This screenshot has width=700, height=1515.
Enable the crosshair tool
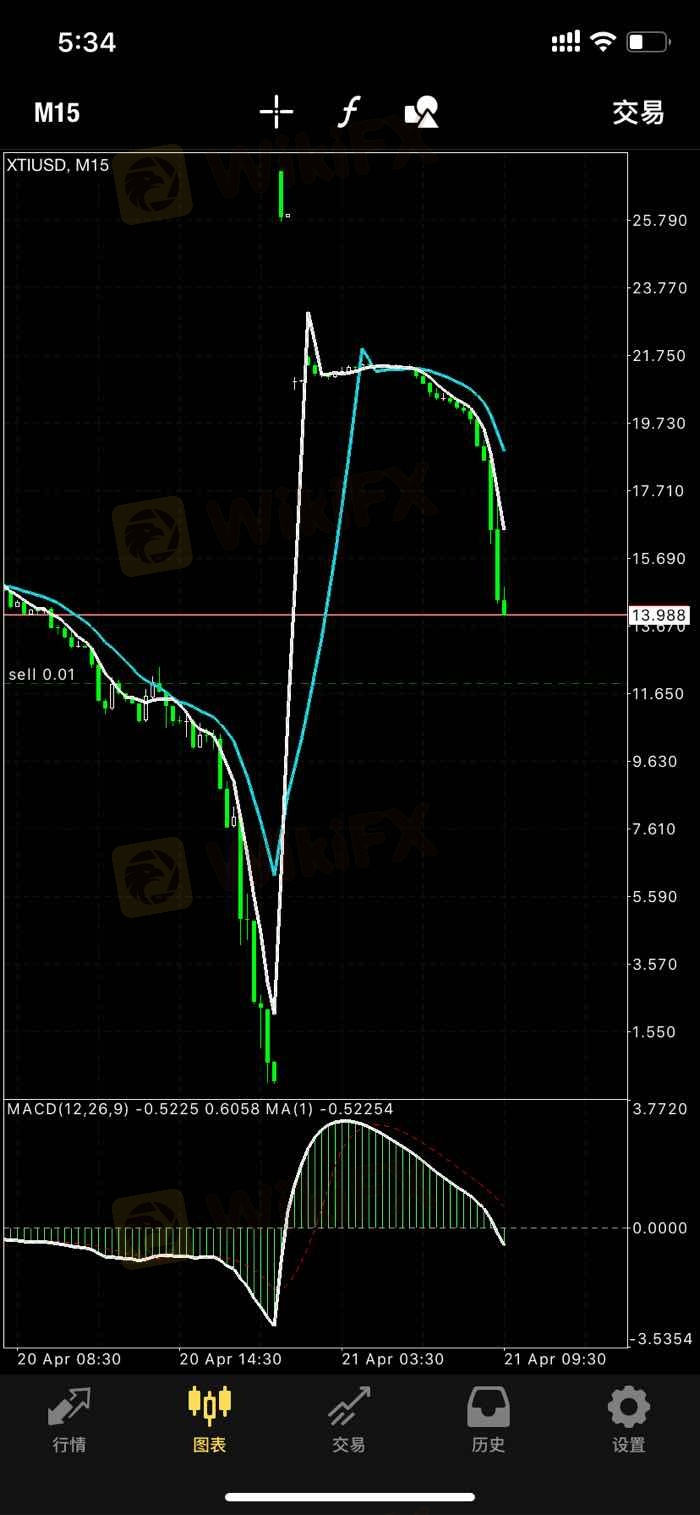click(x=276, y=113)
